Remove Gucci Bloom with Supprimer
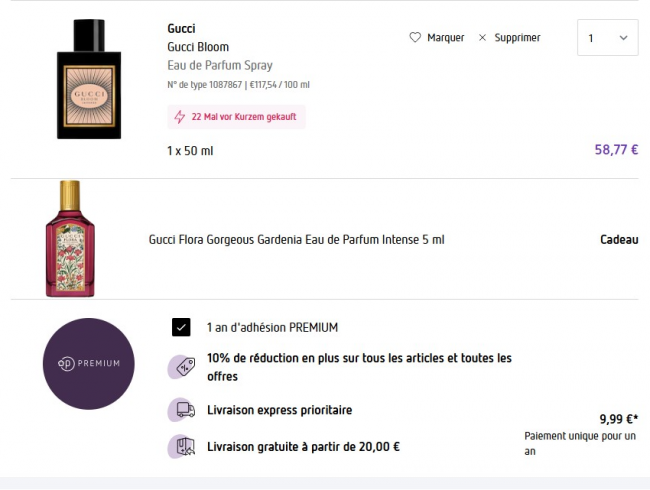Screen dimensions: 650x490 click(x=509, y=38)
